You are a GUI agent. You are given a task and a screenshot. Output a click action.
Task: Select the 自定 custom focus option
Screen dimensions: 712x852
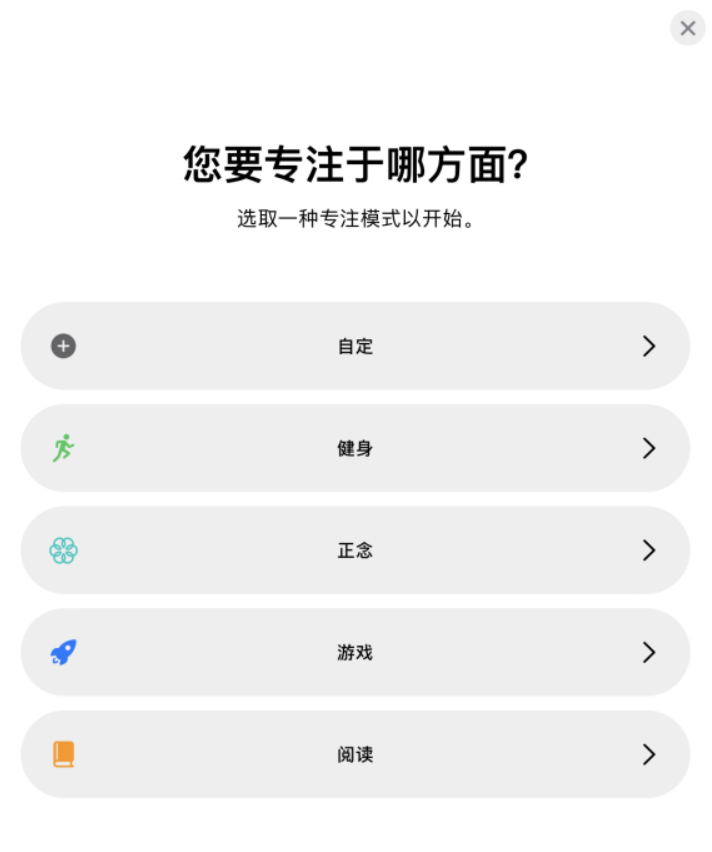coord(355,346)
